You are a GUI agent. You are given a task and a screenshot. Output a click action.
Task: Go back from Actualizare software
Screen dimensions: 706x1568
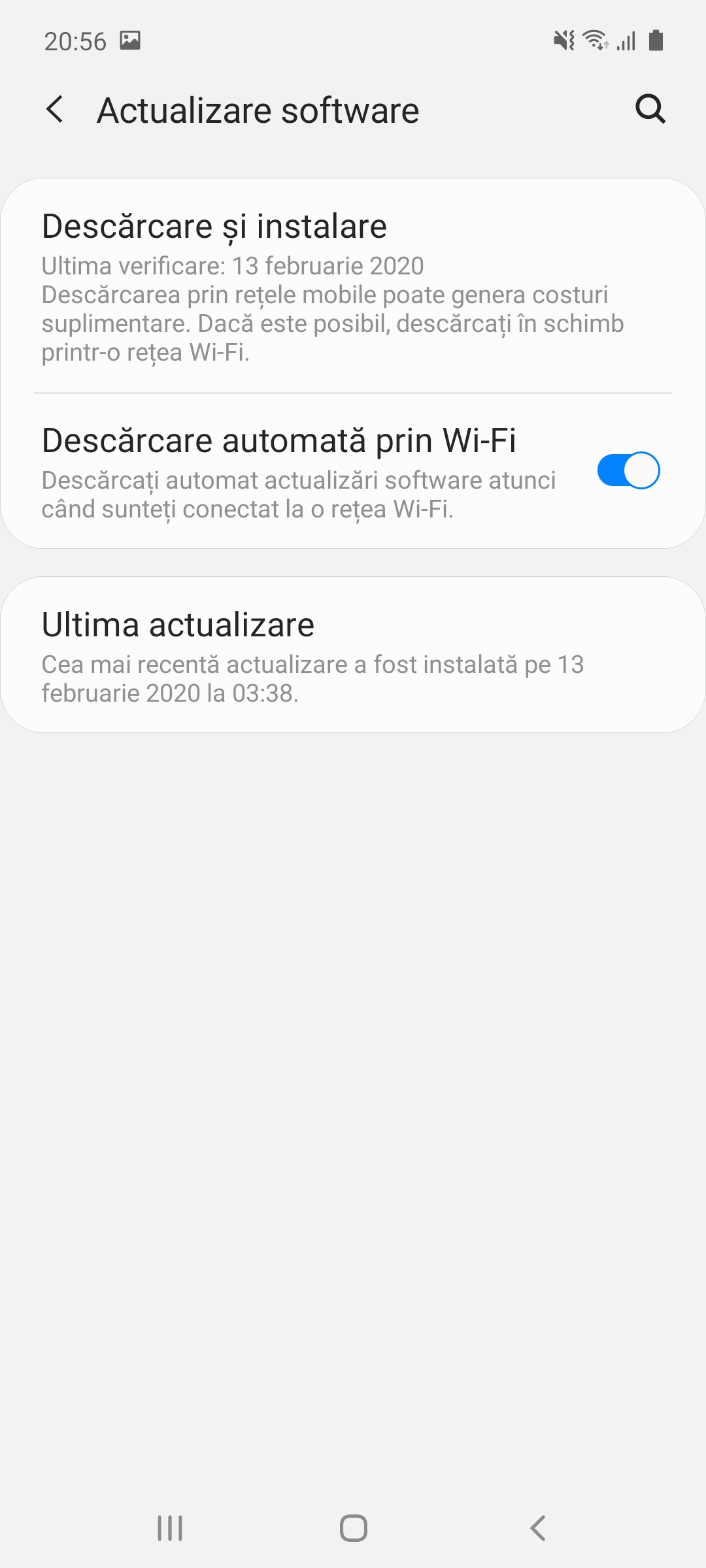click(55, 110)
